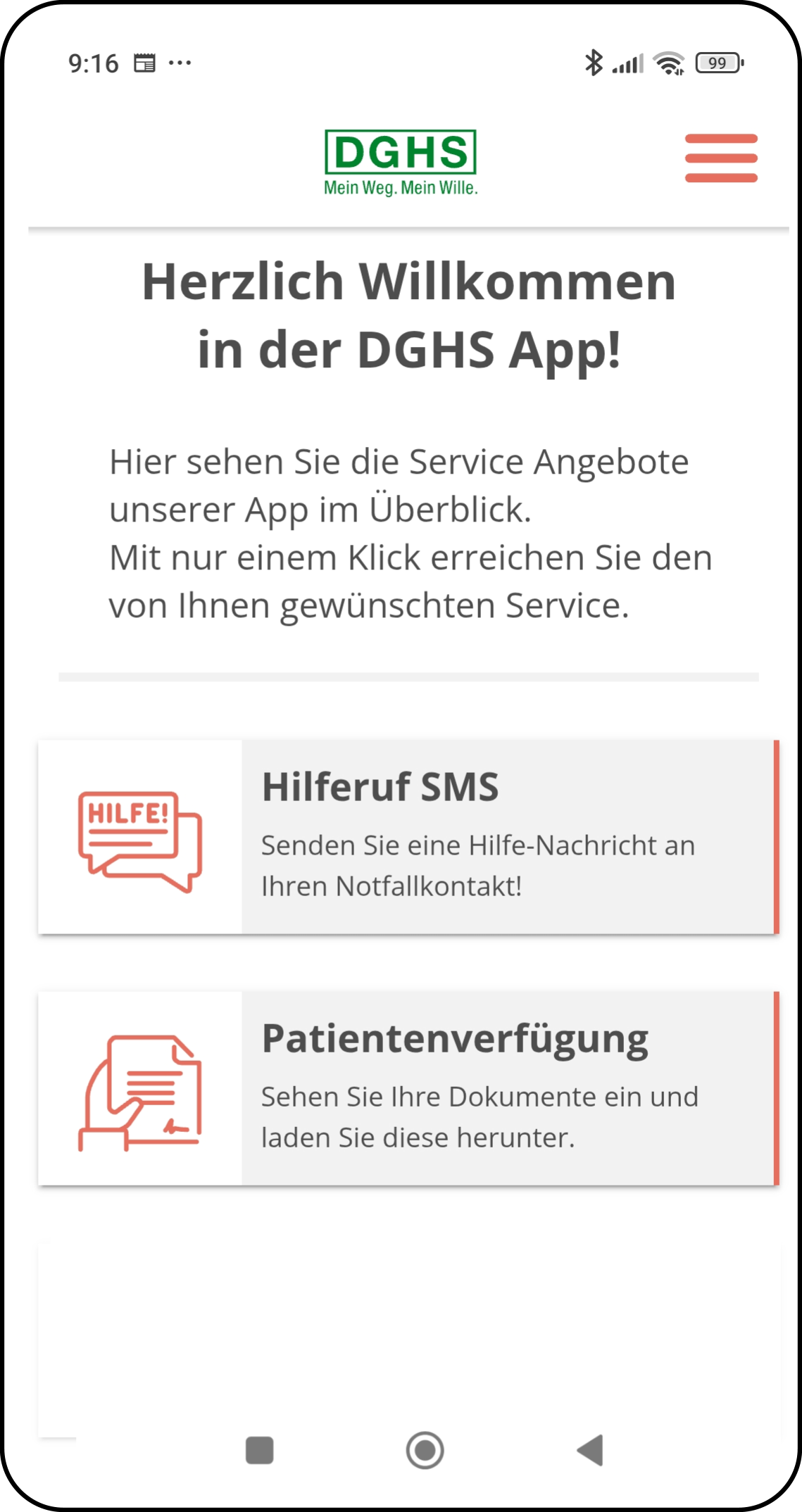Open the Hilferuf SMS card
The width and height of the screenshot is (802, 1512).
pos(408,837)
